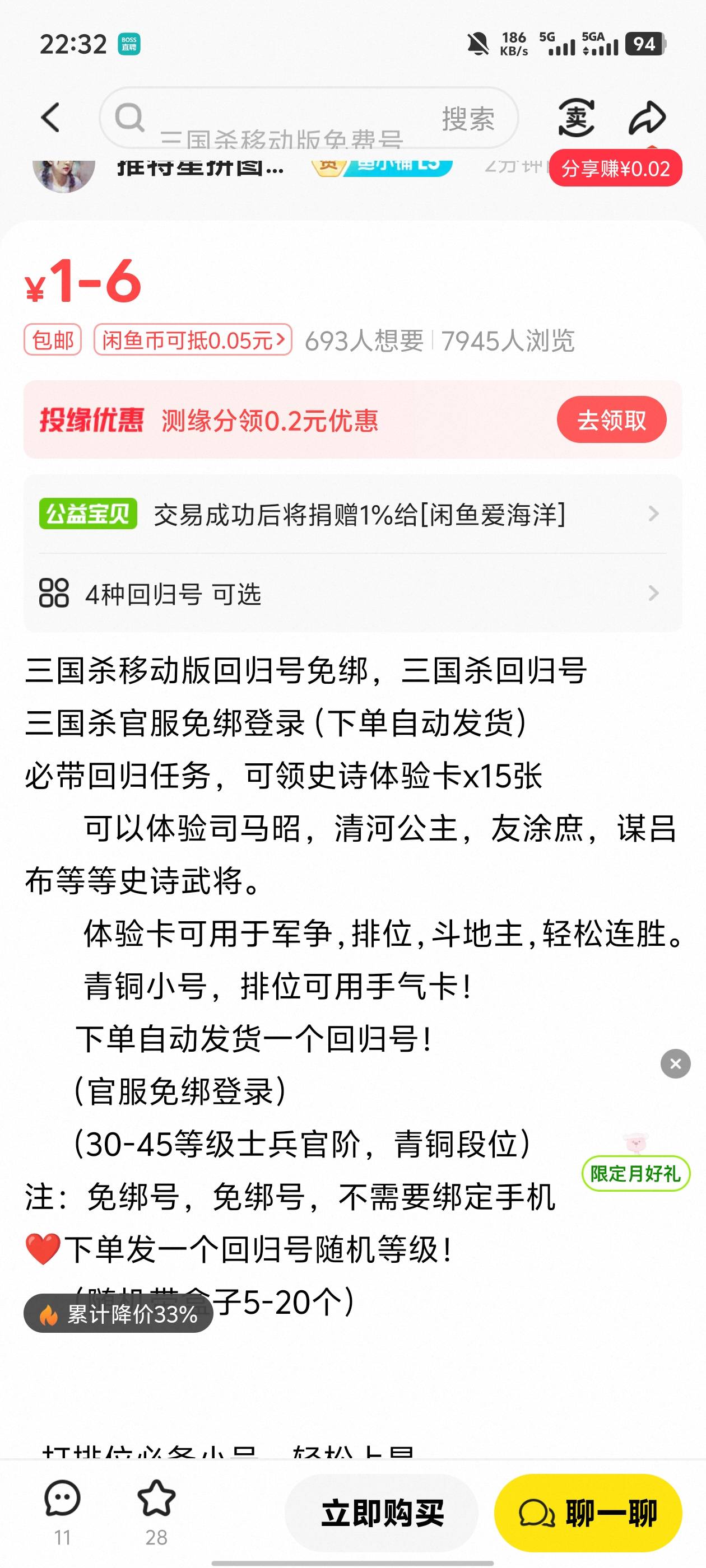Viewport: 706px width, 1568px height.
Task: Dismiss the floating 限定月好礼 widget
Action: [676, 1063]
